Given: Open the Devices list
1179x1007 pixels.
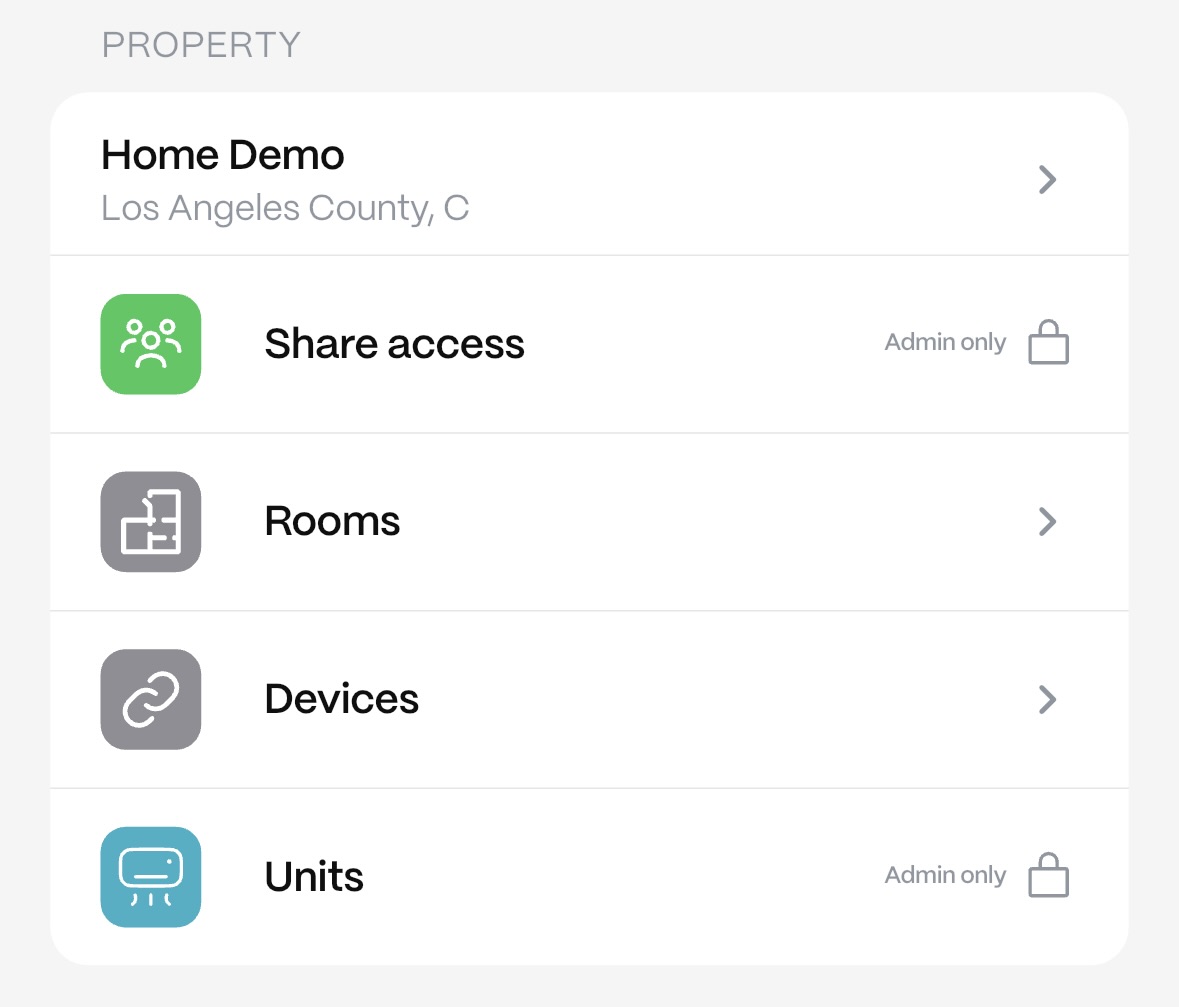Looking at the screenshot, I should pos(588,699).
